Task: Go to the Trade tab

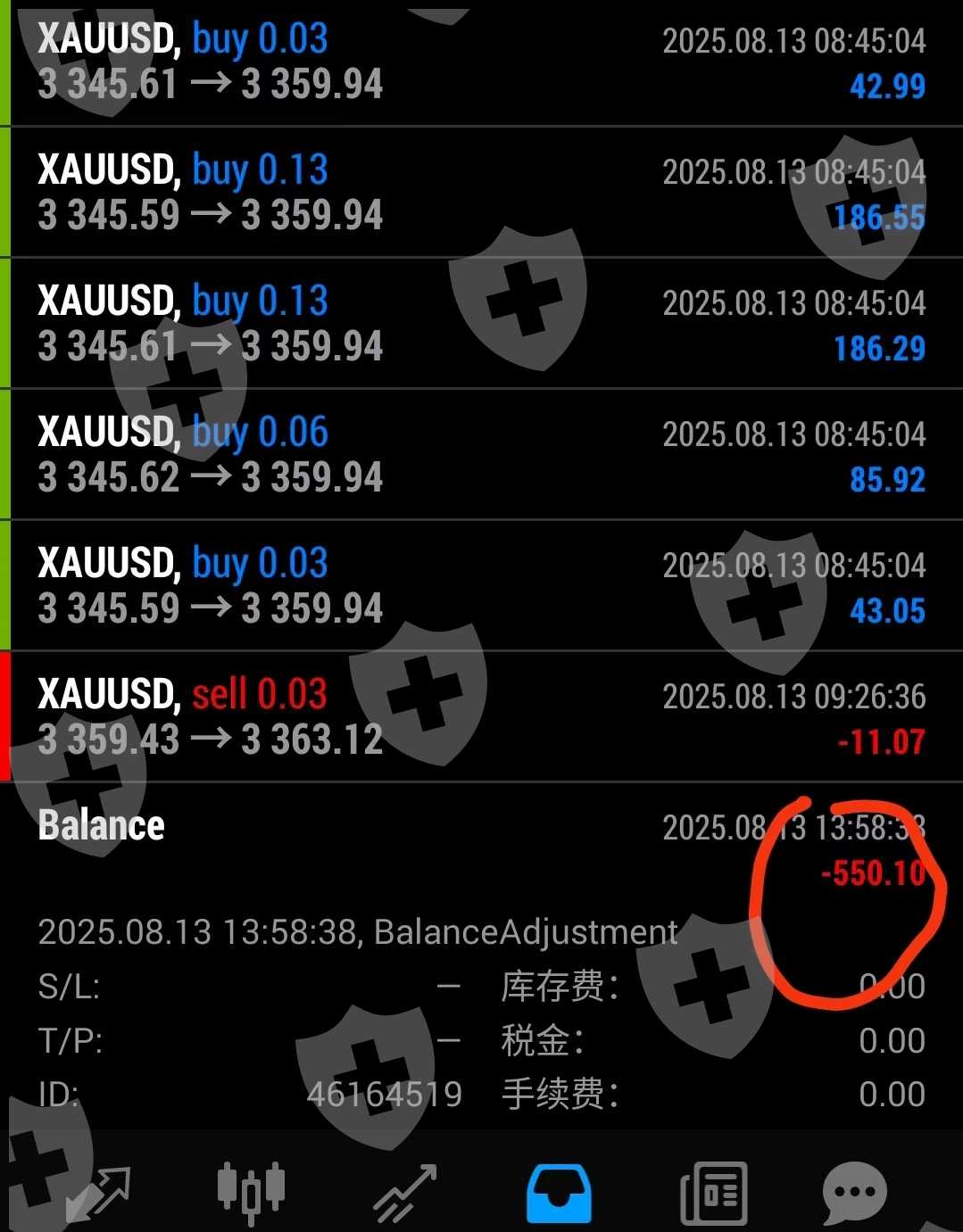Action: (x=405, y=1193)
